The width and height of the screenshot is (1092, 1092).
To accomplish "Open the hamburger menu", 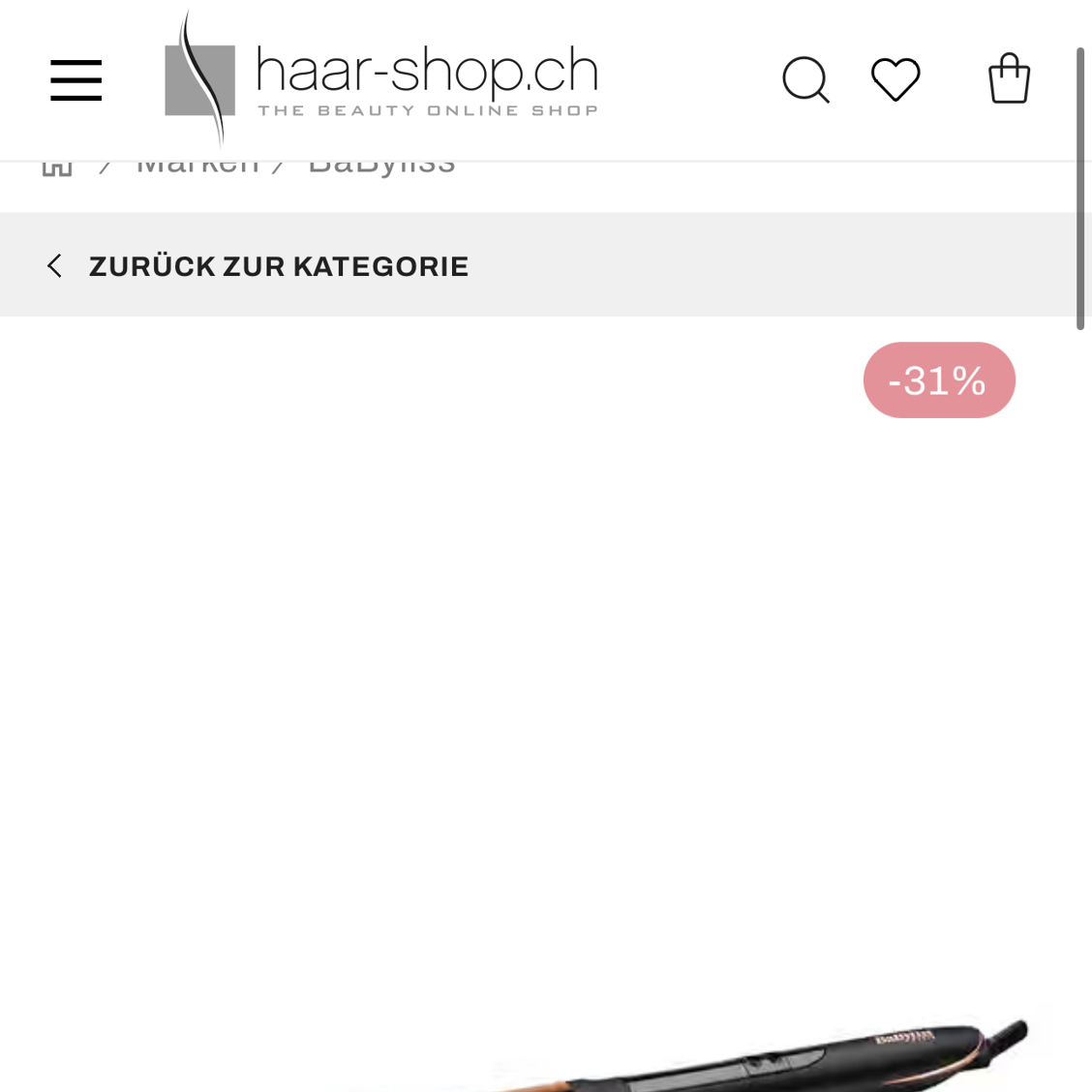I will pos(76,79).
